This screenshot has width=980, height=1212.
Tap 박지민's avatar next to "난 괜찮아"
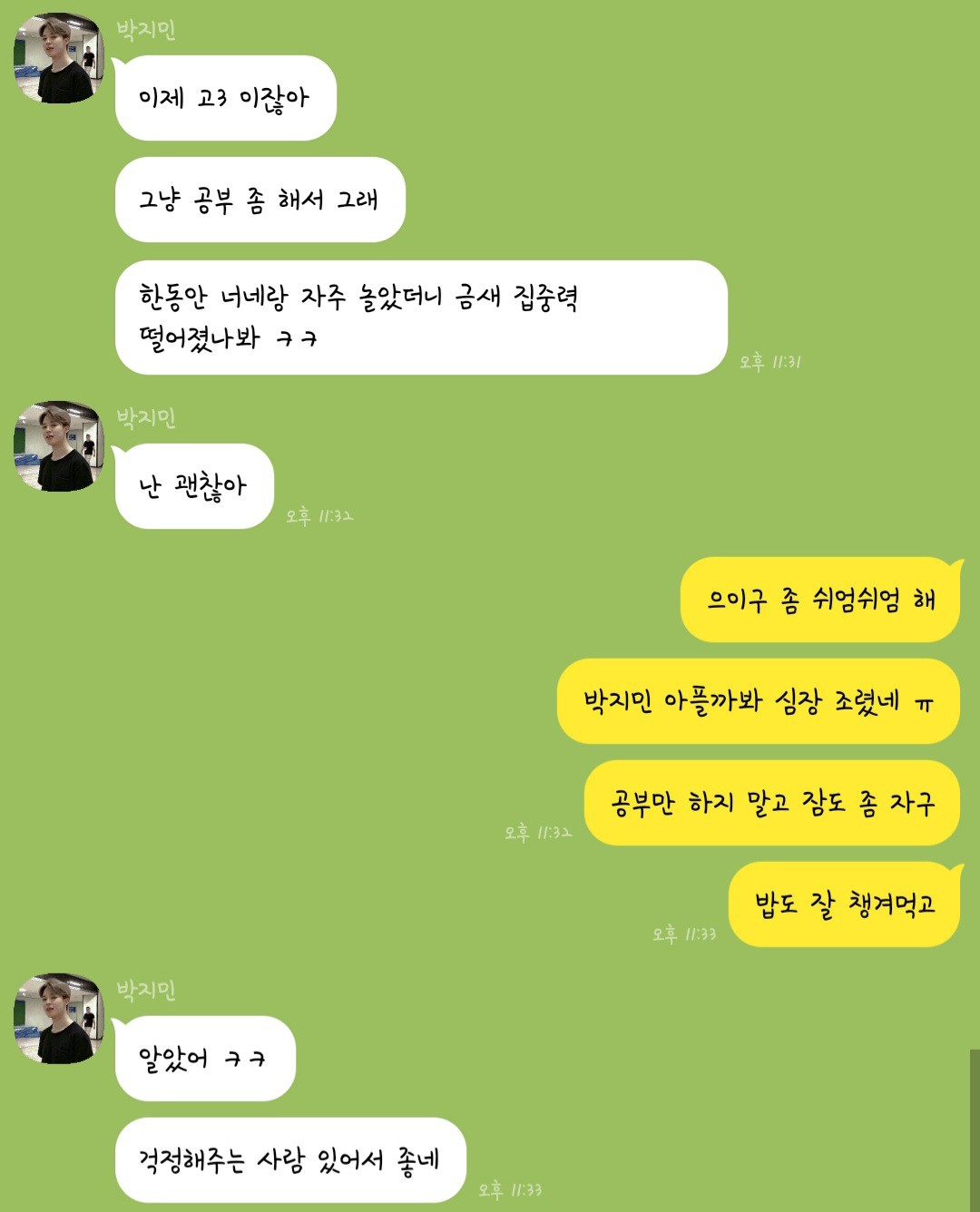[59, 446]
